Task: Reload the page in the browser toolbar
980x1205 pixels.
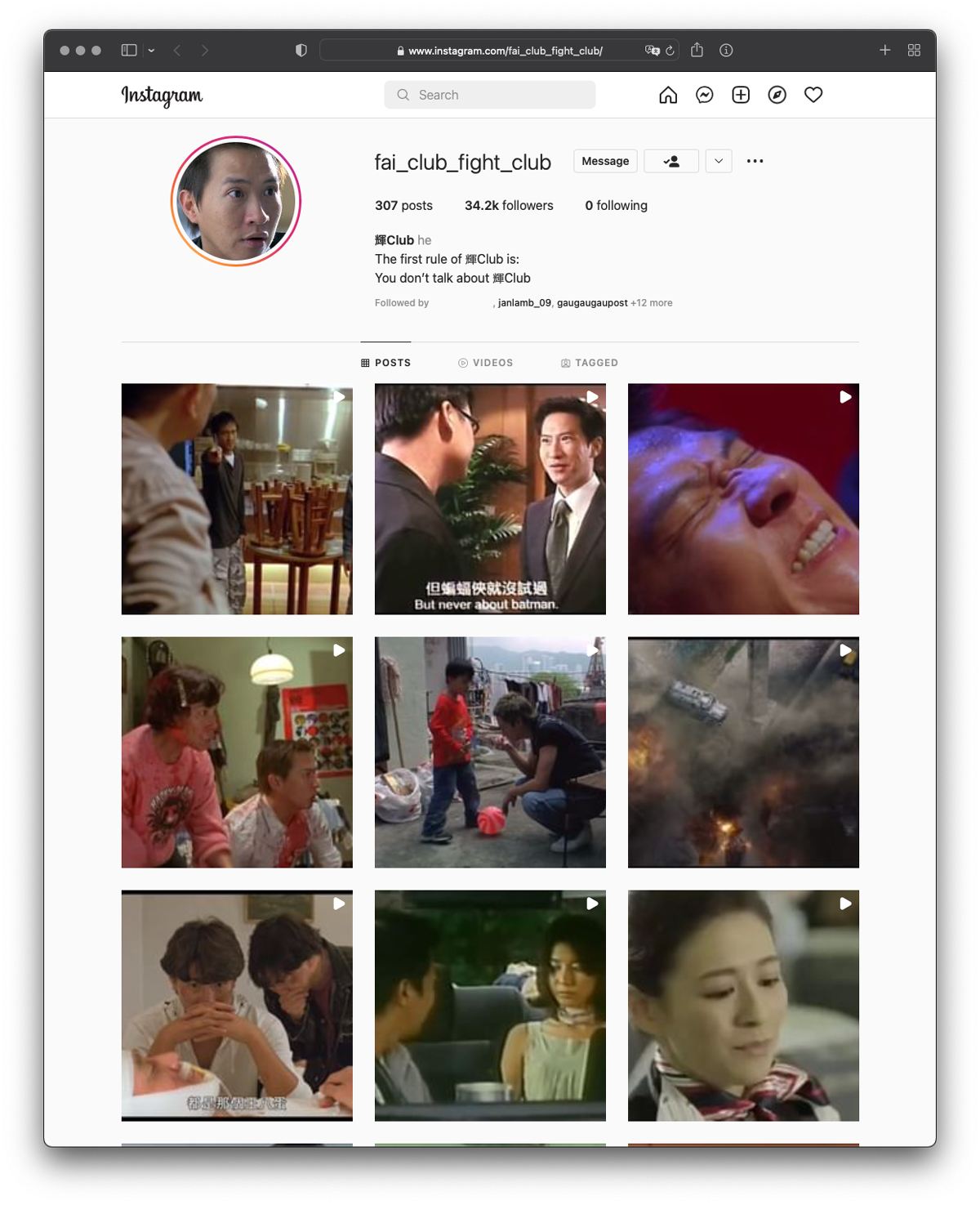Action: coord(670,51)
